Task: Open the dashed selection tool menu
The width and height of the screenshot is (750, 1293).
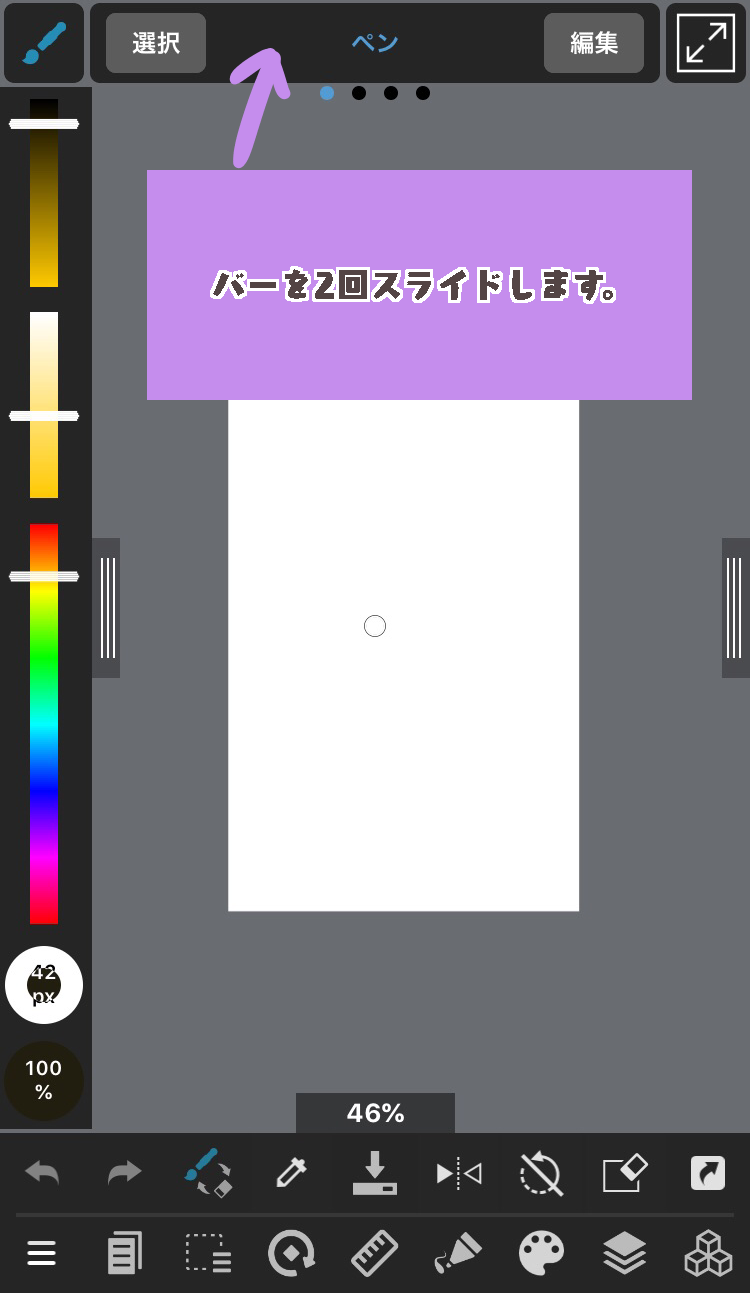Action: [208, 1253]
